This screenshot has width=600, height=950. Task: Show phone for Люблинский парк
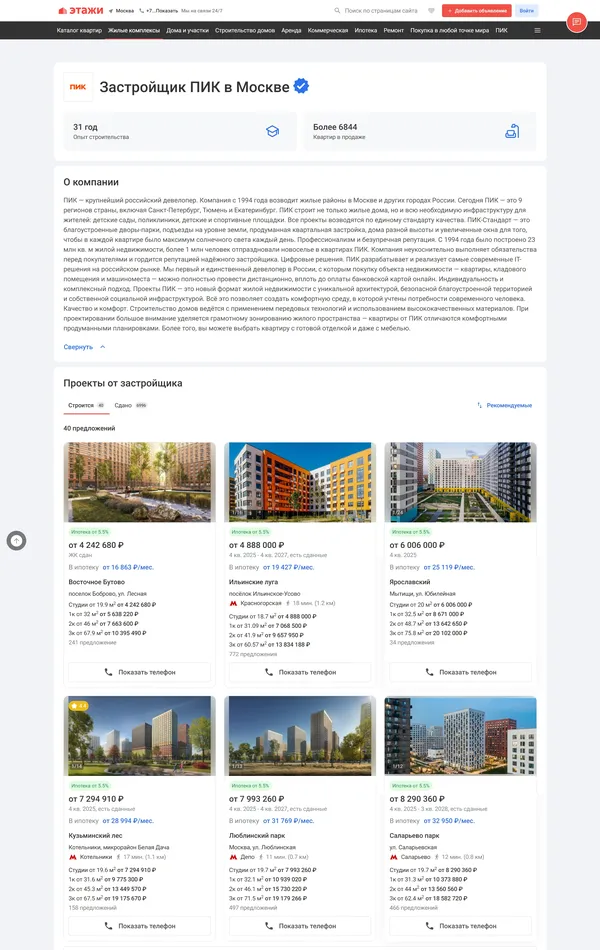(299, 926)
